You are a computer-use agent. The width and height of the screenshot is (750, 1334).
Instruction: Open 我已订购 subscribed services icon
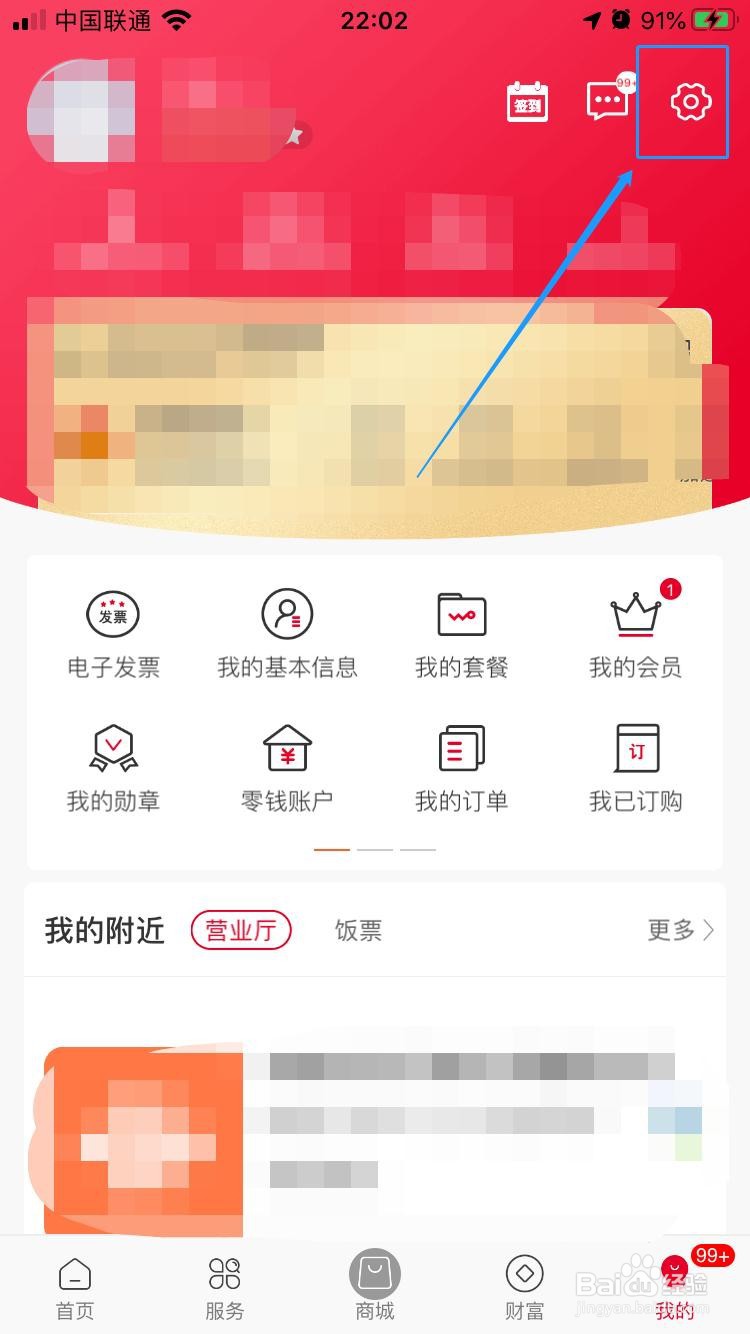(x=634, y=763)
